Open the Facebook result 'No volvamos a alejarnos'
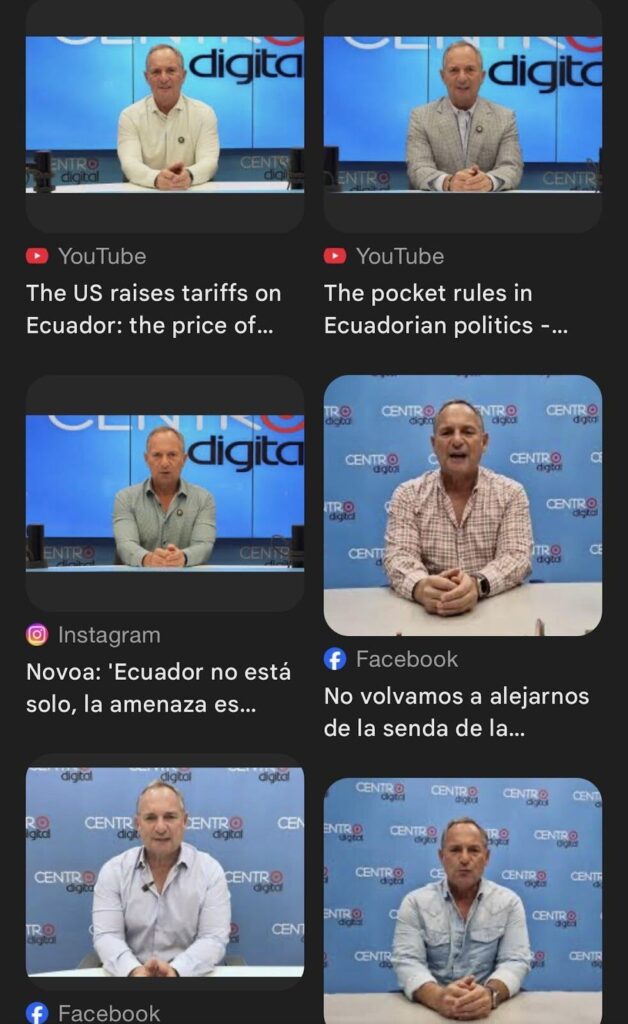Viewport: 628px width, 1024px height. 456,711
